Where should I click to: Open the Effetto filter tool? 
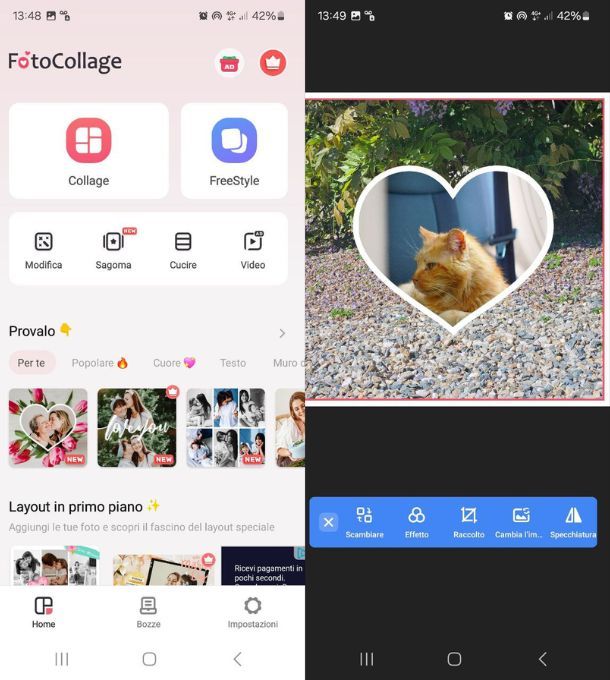click(x=417, y=521)
